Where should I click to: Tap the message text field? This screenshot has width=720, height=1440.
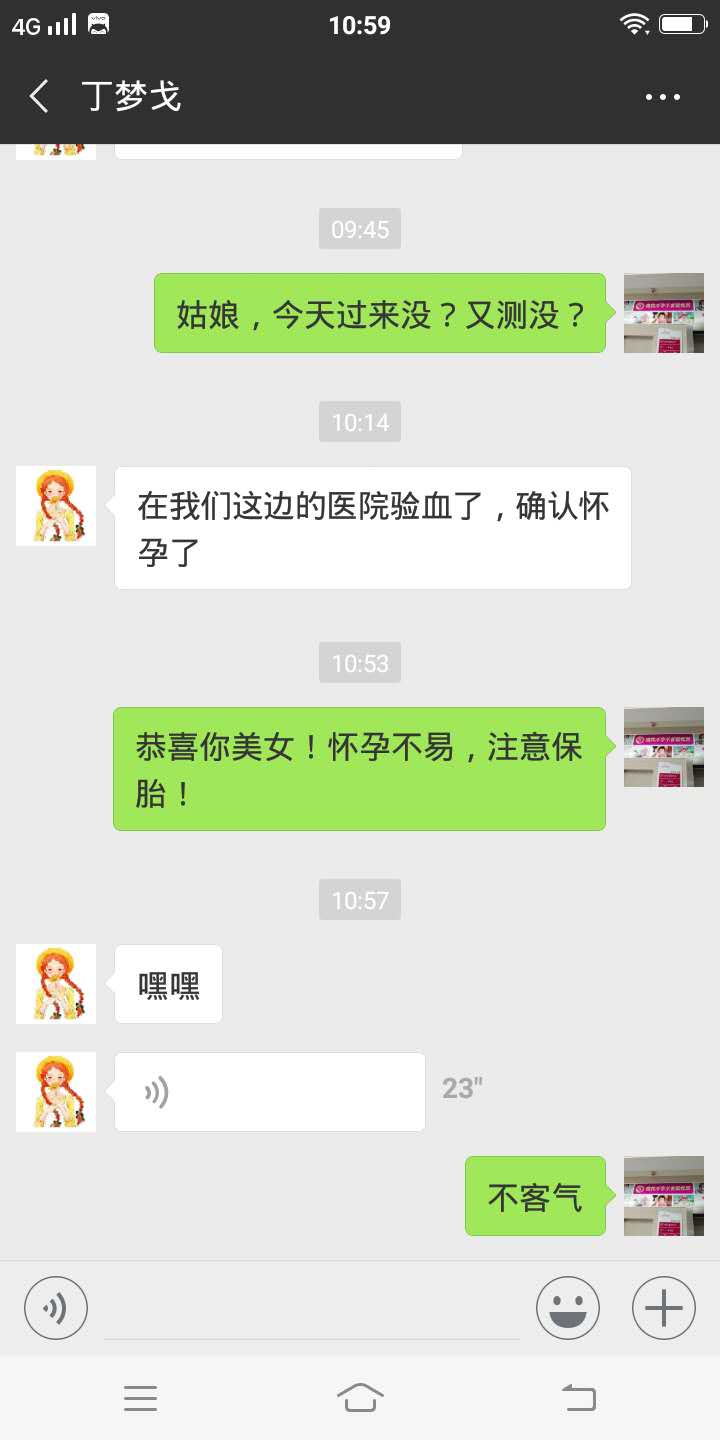312,1308
